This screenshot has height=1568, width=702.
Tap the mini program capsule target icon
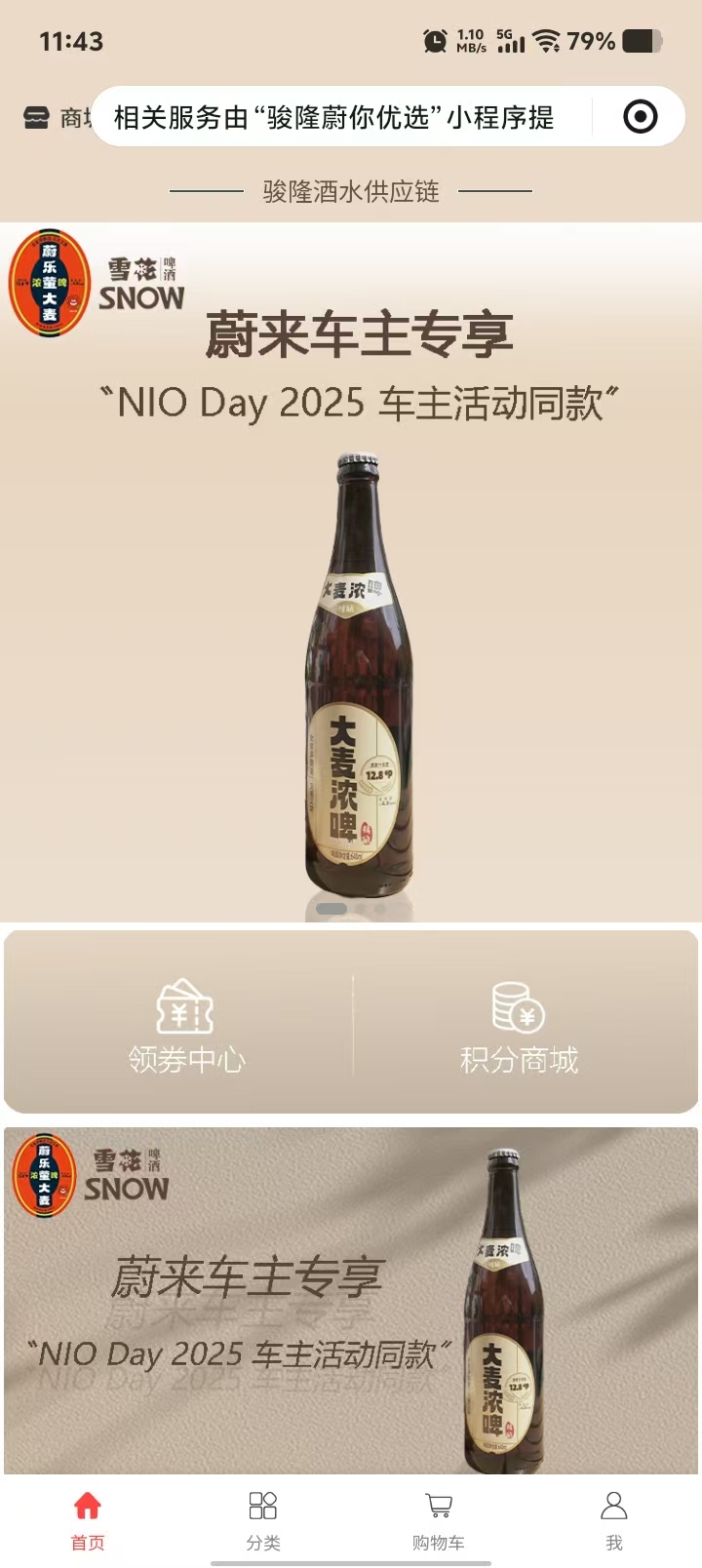(x=640, y=117)
